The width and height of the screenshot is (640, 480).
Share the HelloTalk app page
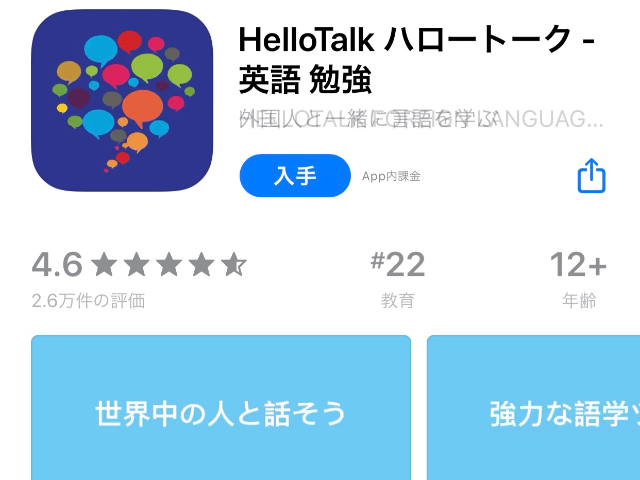[592, 176]
